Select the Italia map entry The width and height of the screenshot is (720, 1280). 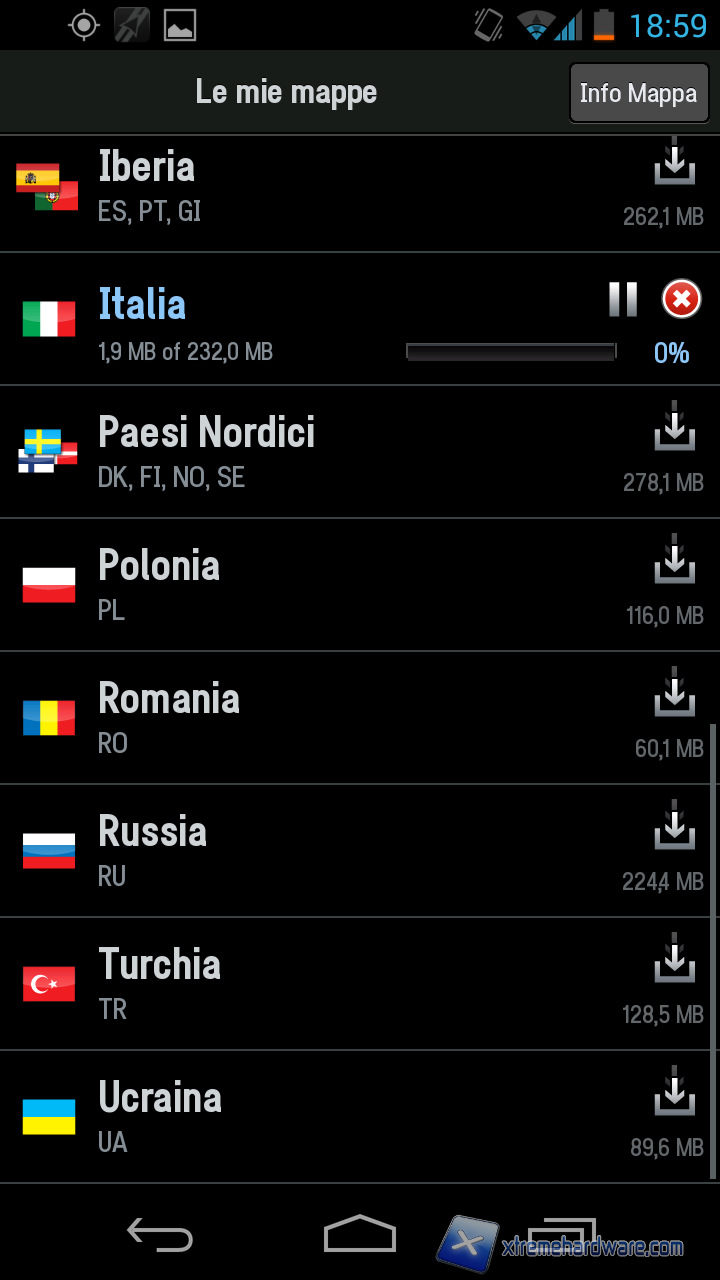point(300,317)
